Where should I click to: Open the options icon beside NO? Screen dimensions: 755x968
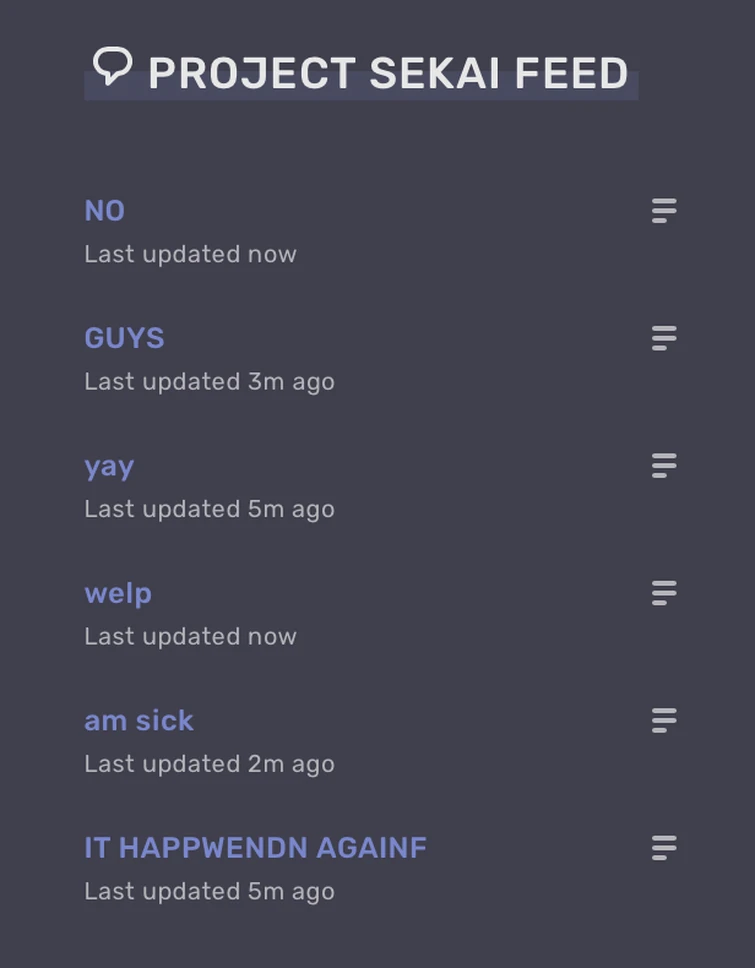click(663, 210)
